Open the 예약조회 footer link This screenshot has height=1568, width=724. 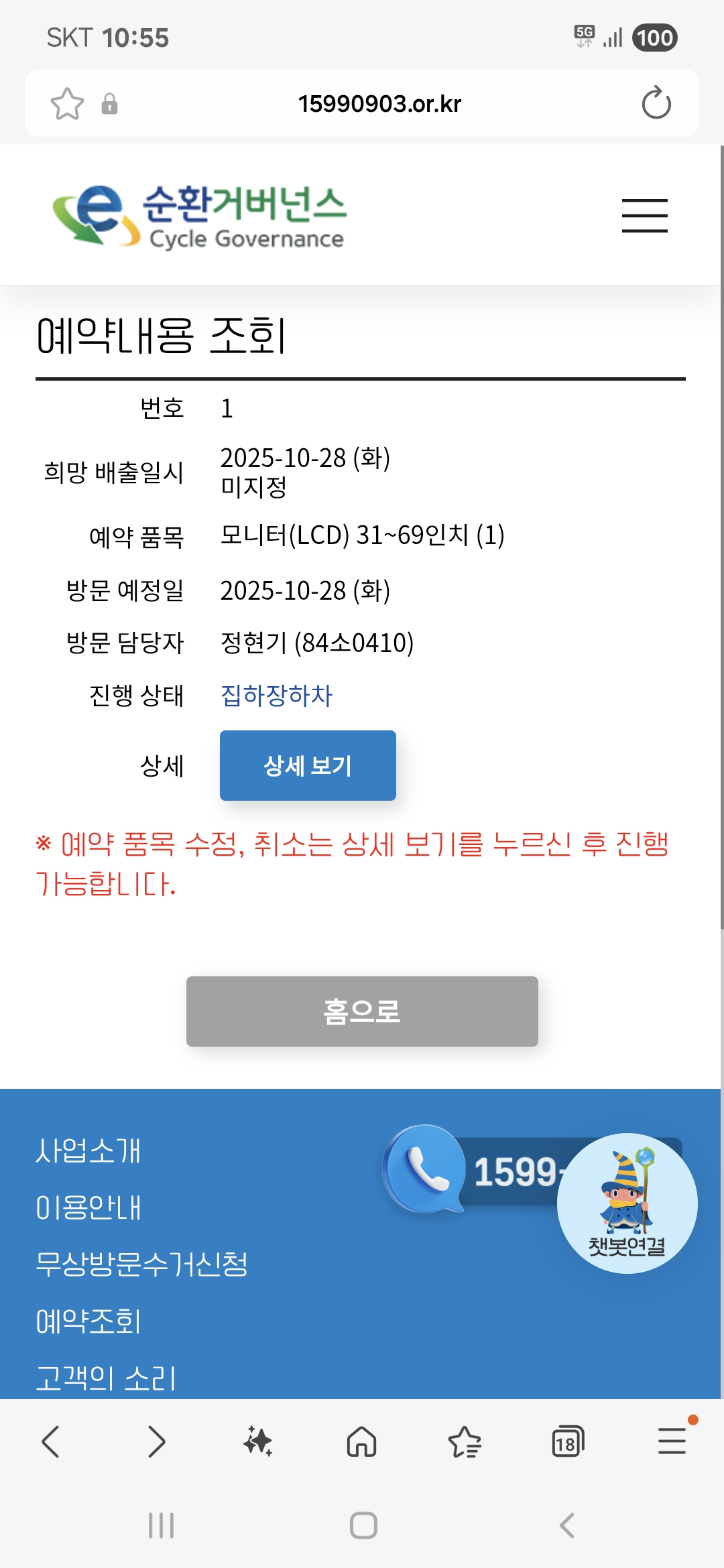(x=88, y=1321)
